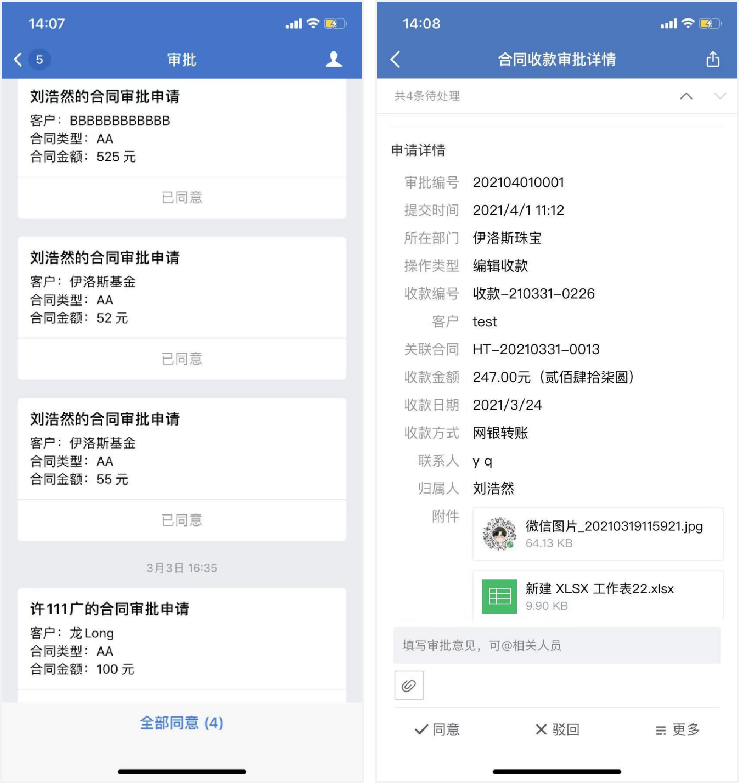The height and width of the screenshot is (783, 739).
Task: Open 刘浩然's contract request for 55 元
Action: [x=182, y=449]
